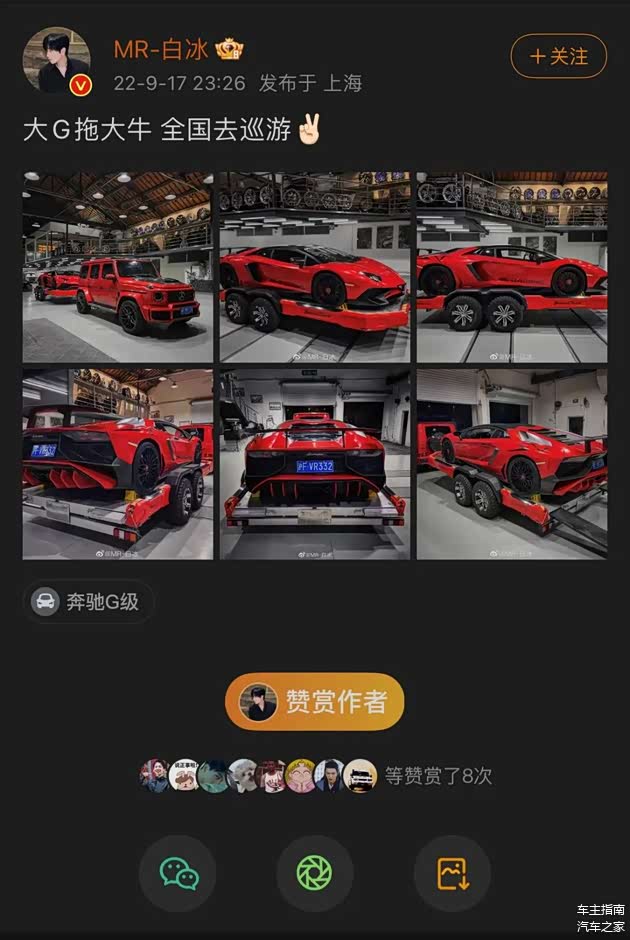Viewport: 630px width, 940px height.
Task: Share to WeChat Moments with the green shutter icon
Action: click(314, 873)
